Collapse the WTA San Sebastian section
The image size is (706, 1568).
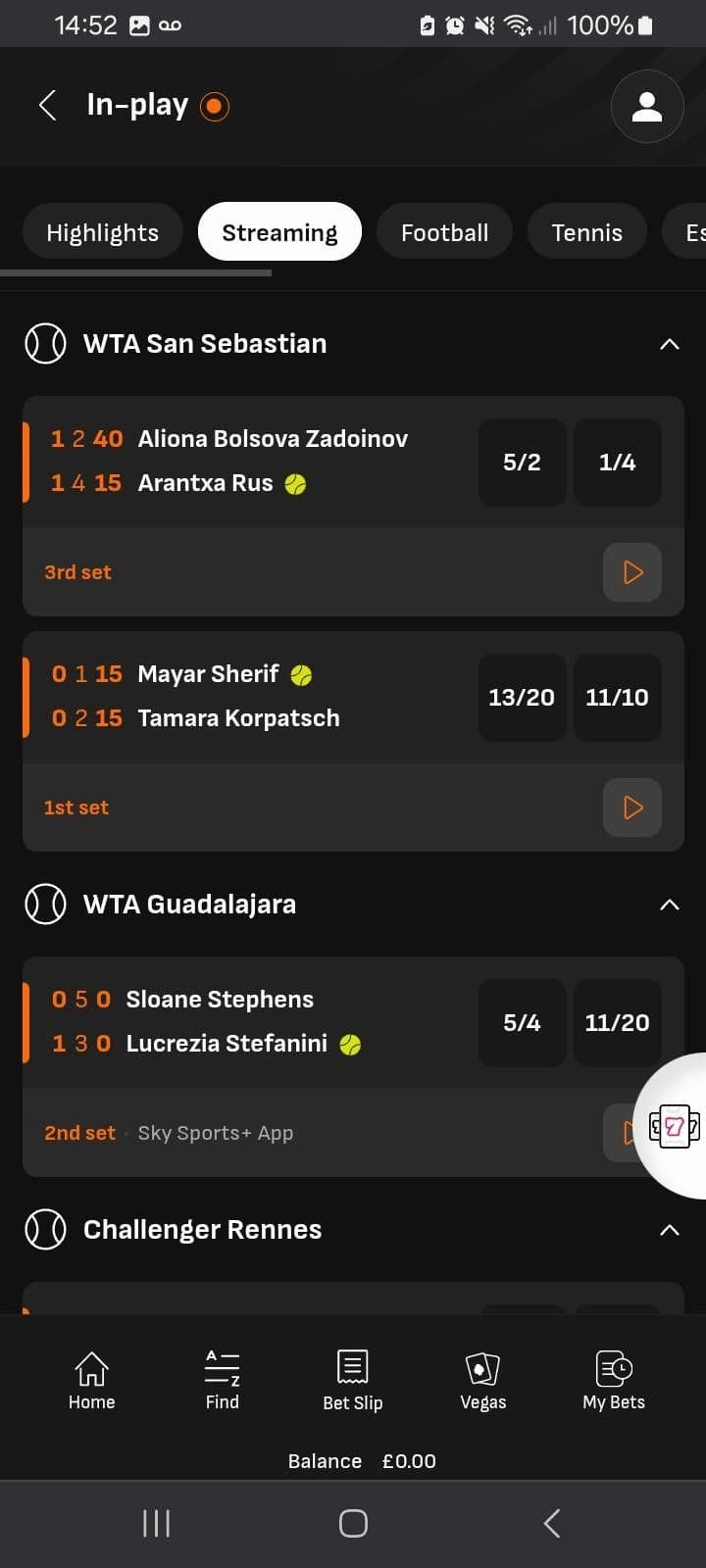coord(669,344)
